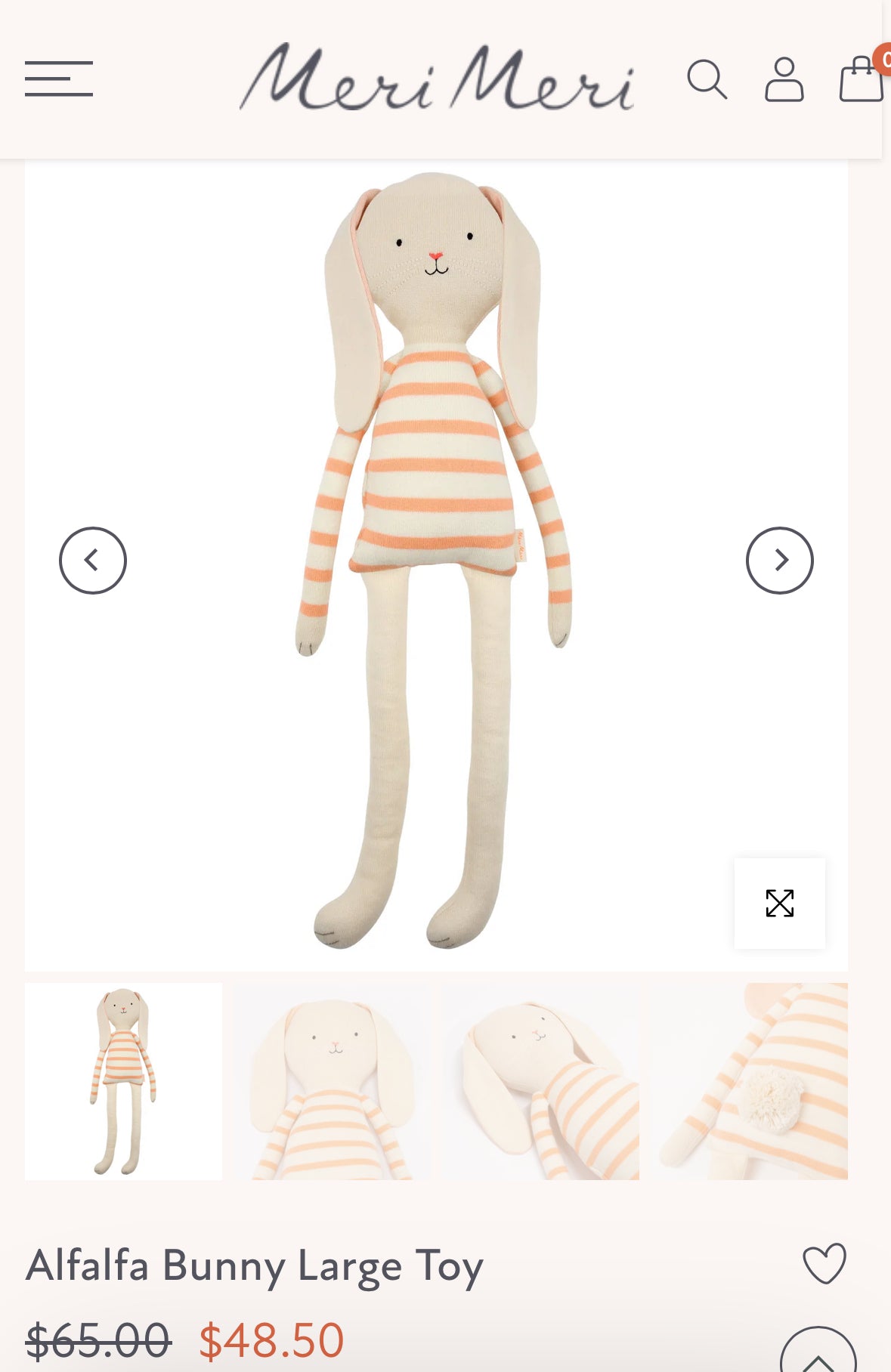Open the hamburger navigation menu
This screenshot has width=891, height=1372.
click(59, 79)
